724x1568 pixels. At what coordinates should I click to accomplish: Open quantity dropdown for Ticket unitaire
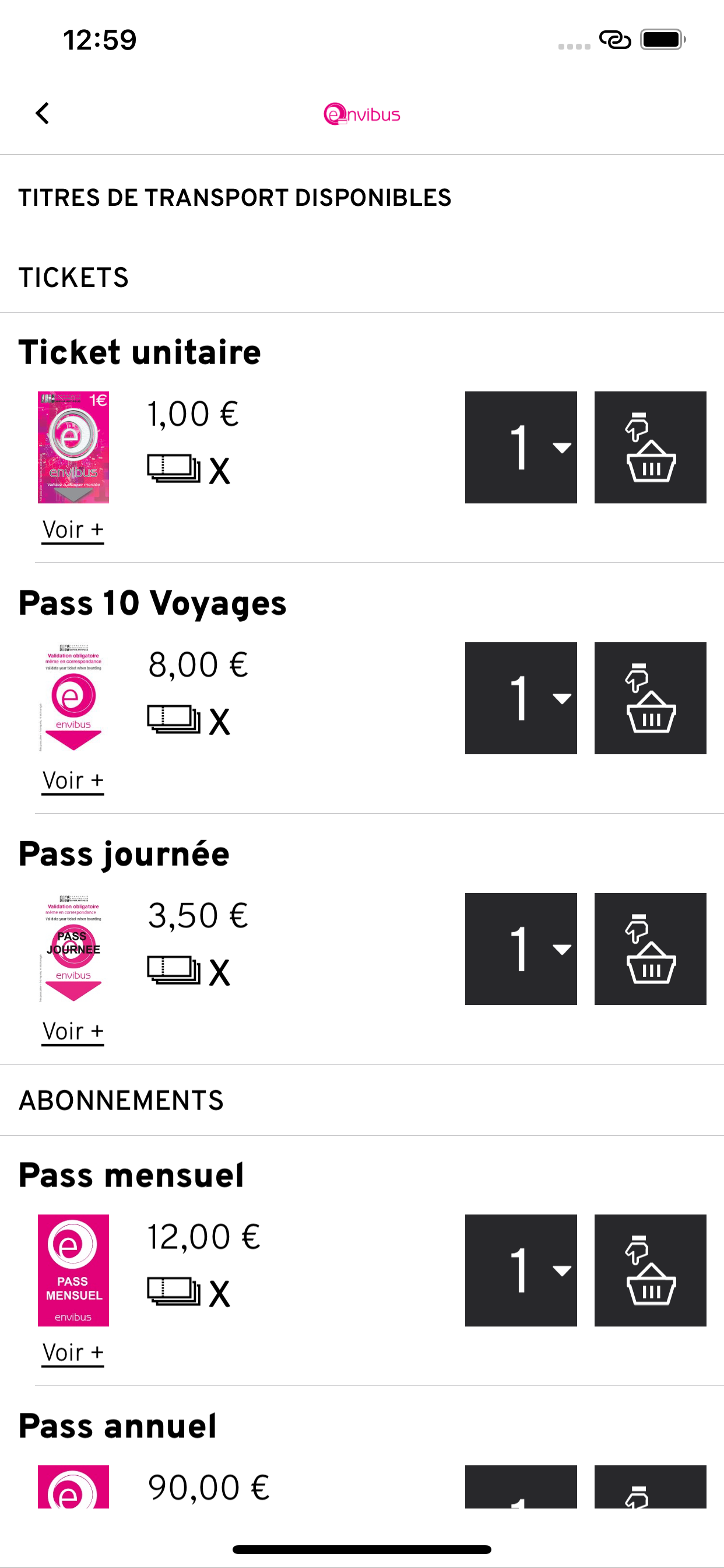point(521,447)
